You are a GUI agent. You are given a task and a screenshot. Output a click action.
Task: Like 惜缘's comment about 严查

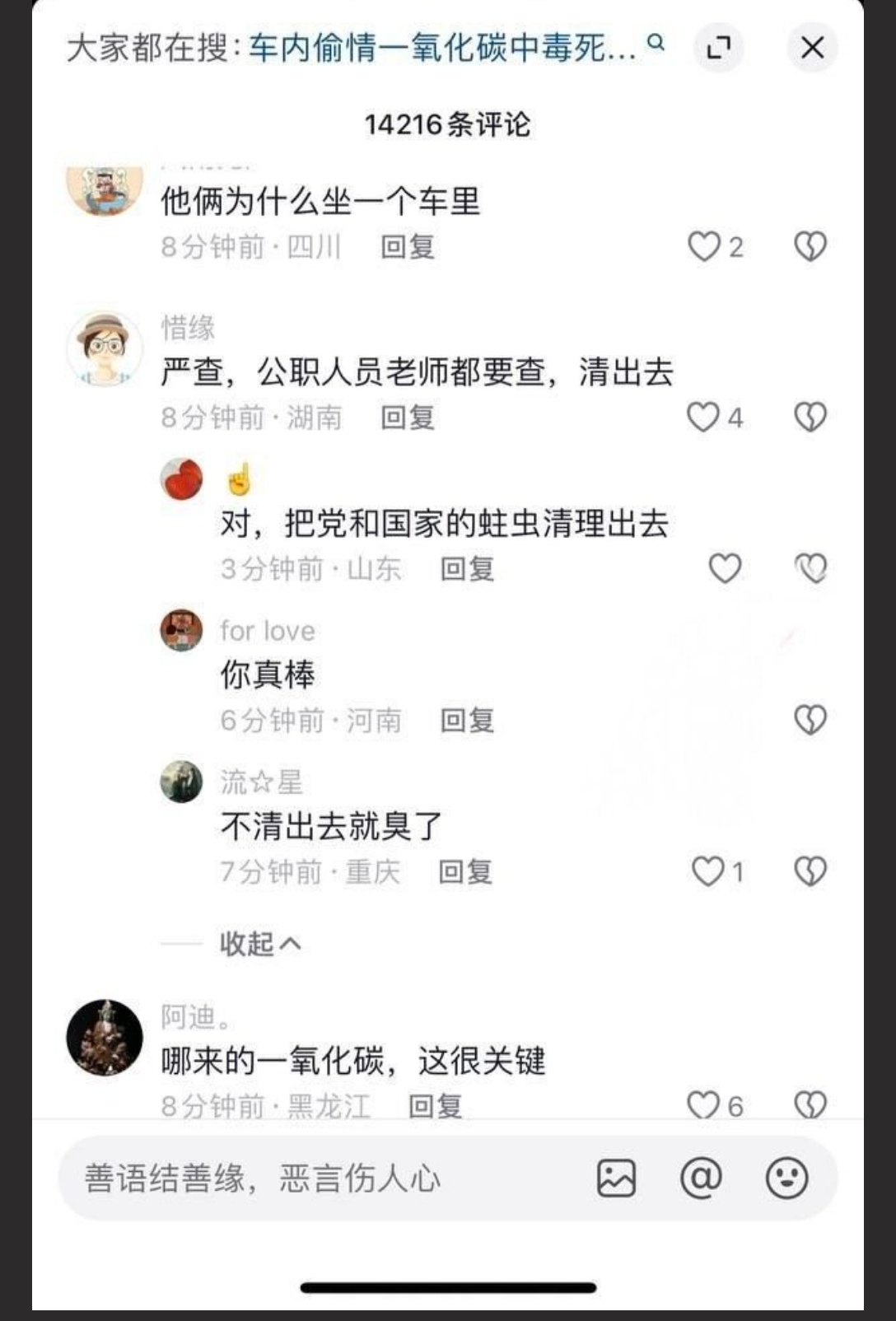point(704,418)
